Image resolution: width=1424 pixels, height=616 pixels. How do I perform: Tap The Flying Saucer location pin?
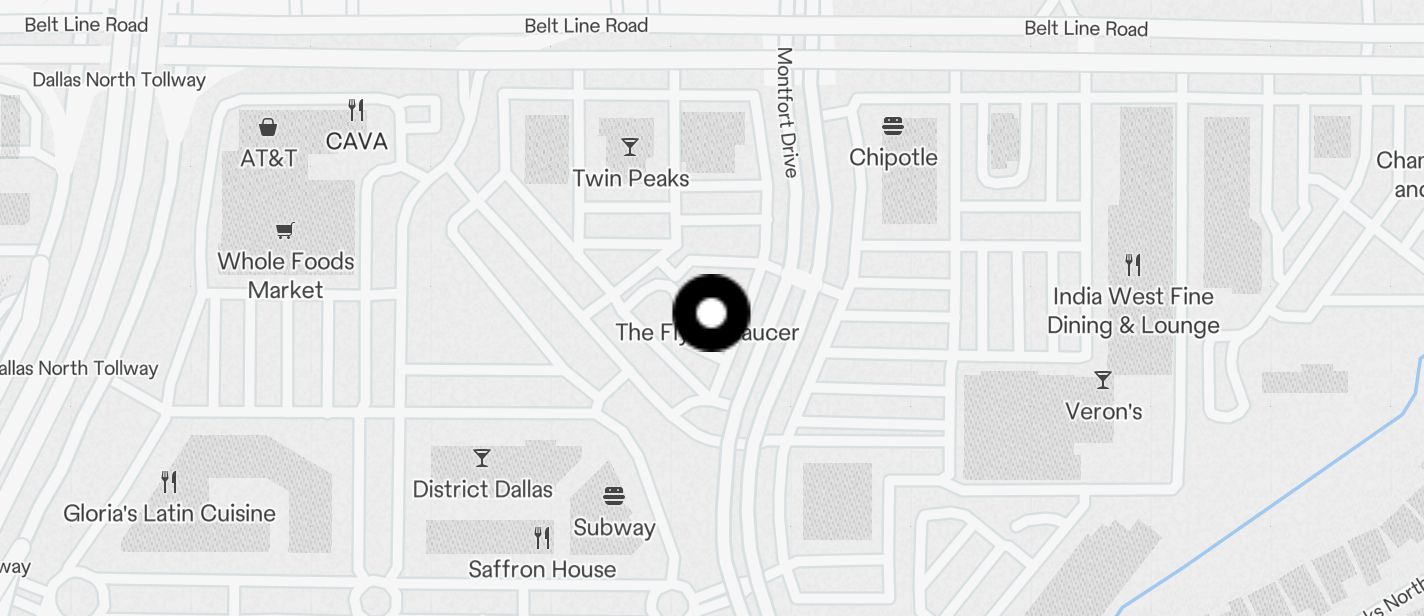pyautogui.click(x=711, y=313)
